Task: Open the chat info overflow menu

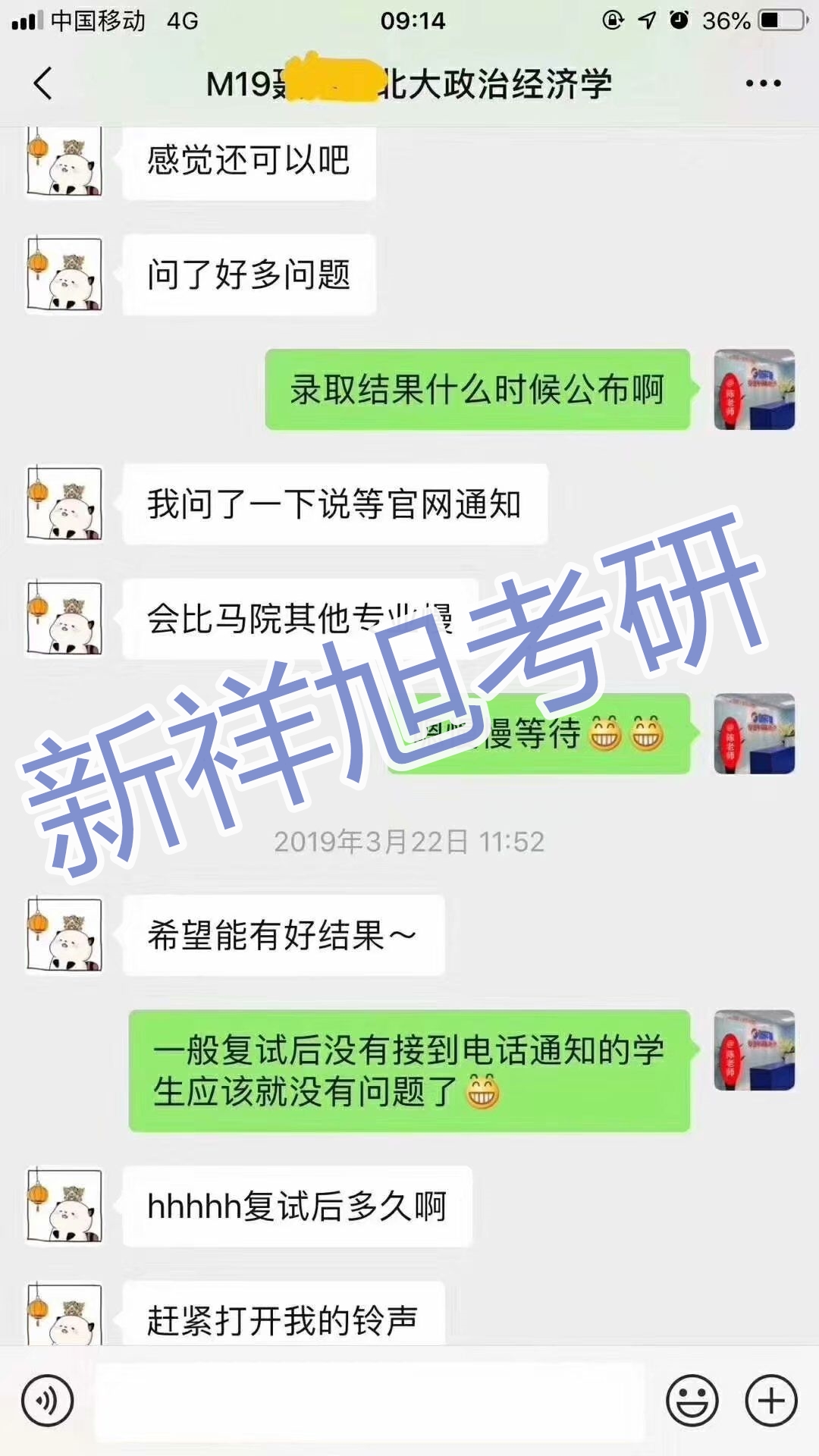Action: [763, 83]
